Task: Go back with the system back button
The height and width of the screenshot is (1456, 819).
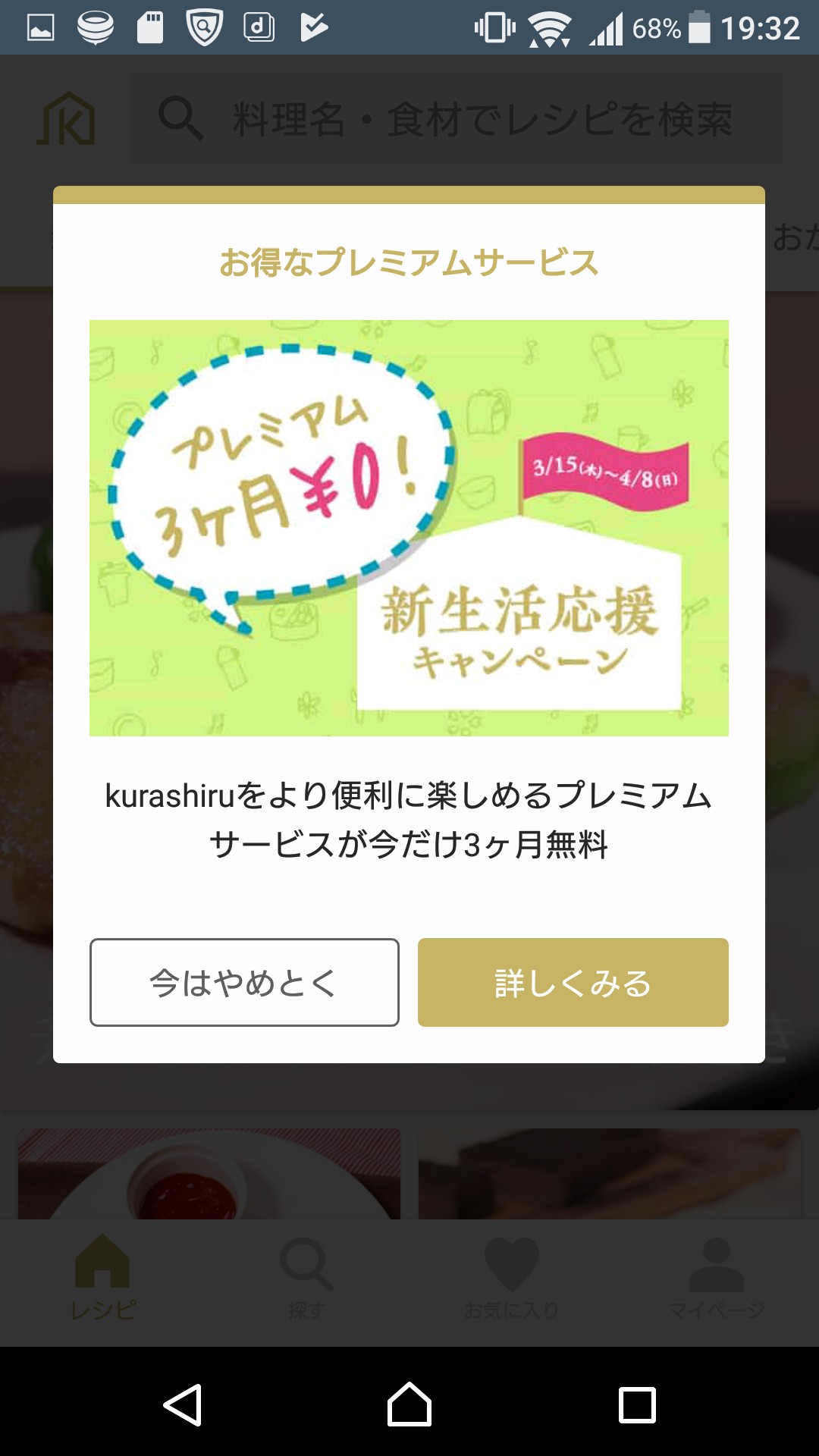Action: pyautogui.click(x=183, y=1404)
